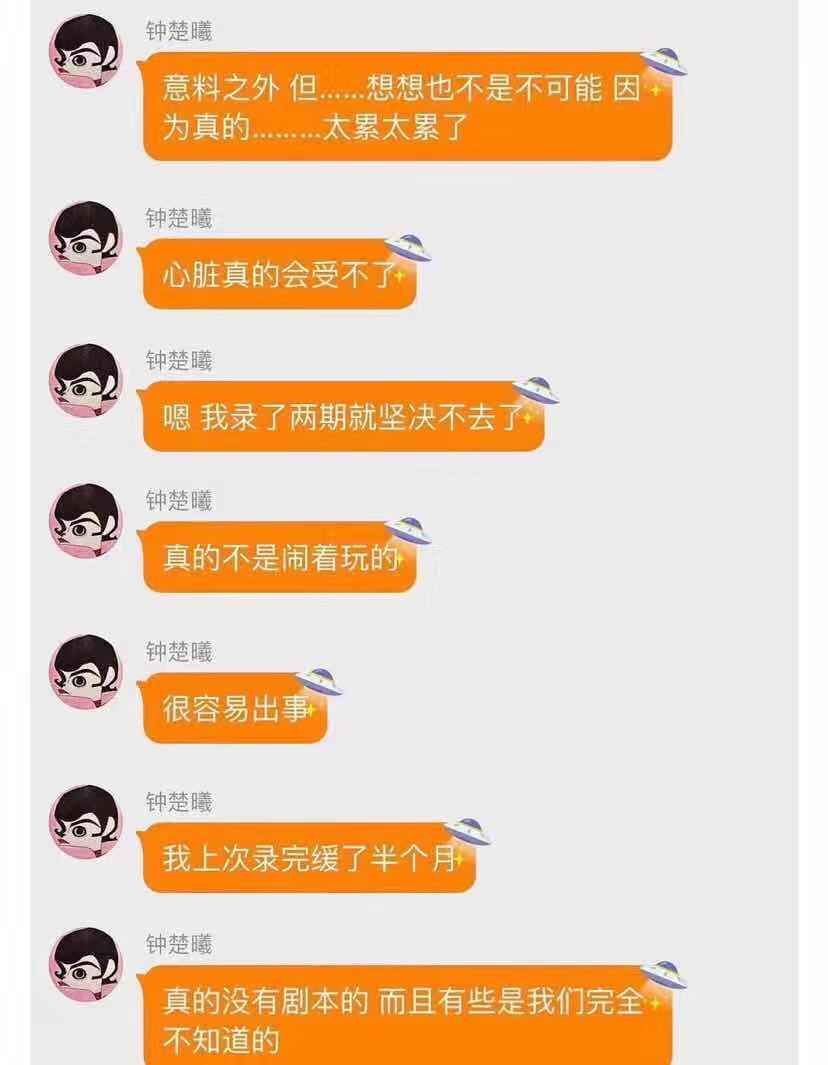View profile from avatar beside '我录了两期' message
828x1065 pixels.
click(85, 380)
